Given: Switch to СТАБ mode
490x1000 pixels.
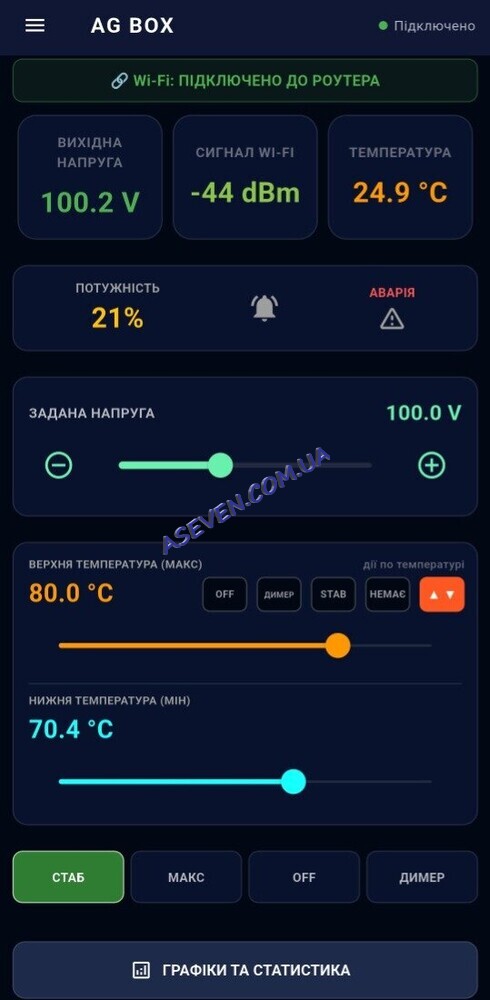Looking at the screenshot, I should click(68, 877).
